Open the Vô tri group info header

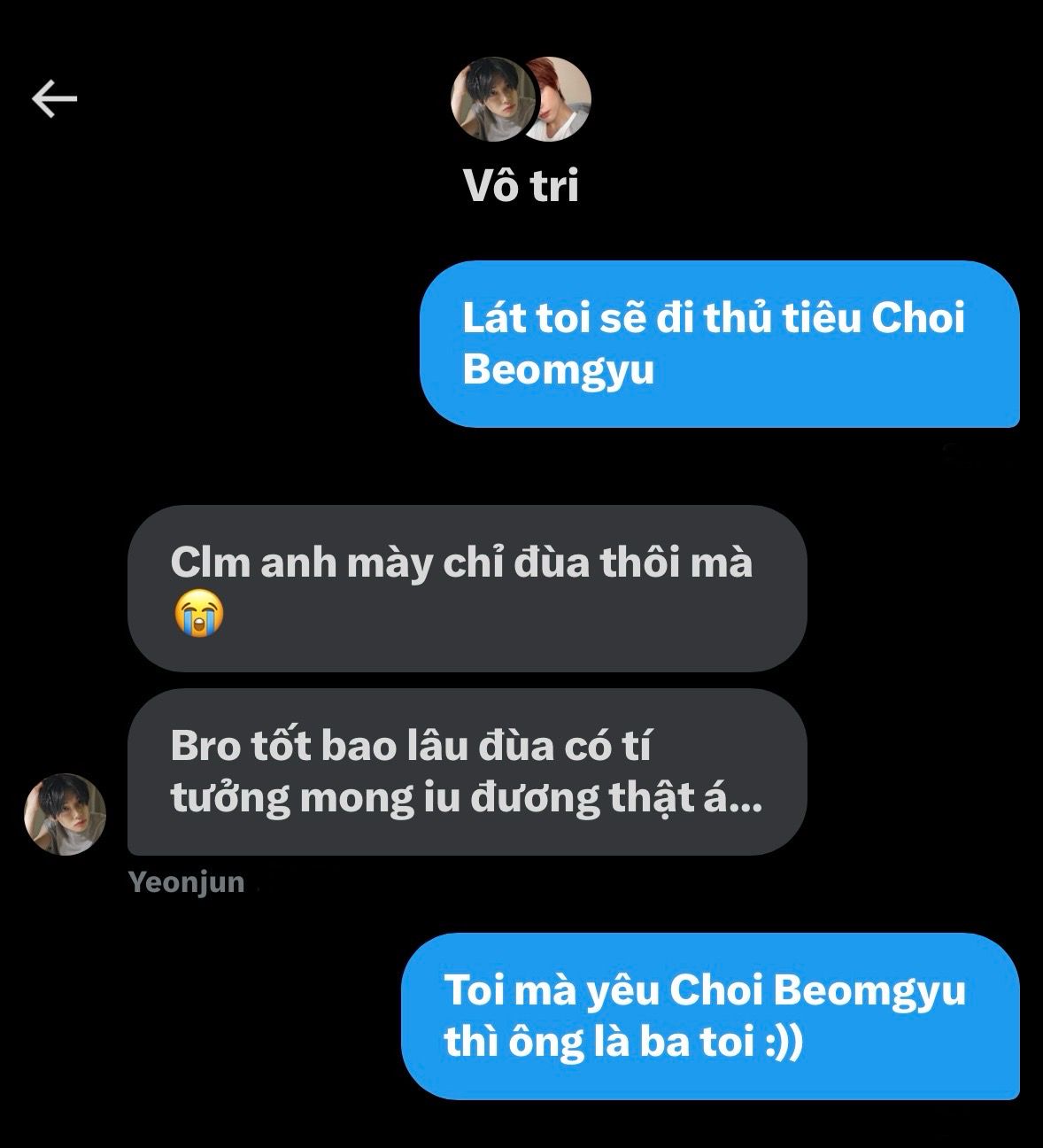coord(521,186)
